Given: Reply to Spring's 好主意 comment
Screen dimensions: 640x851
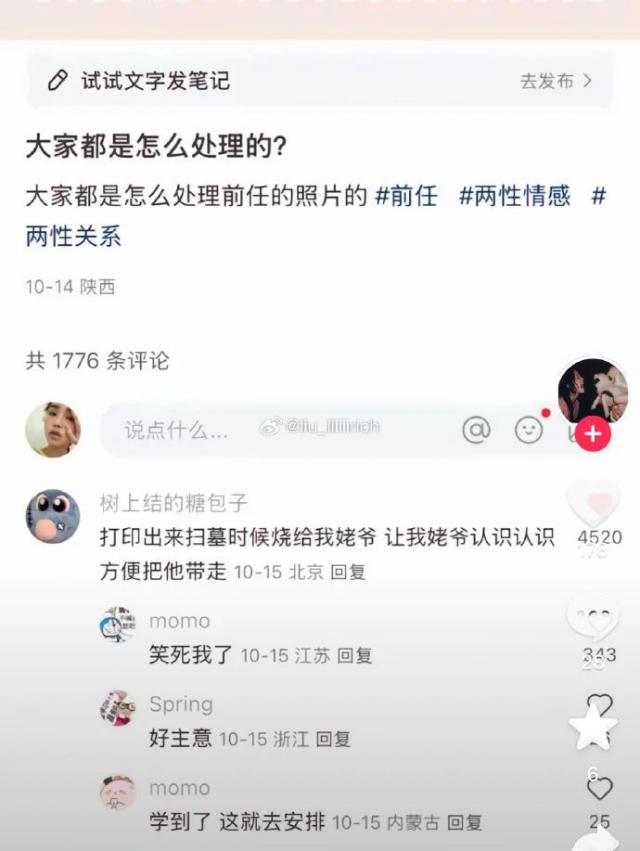Looking at the screenshot, I should point(334,740).
